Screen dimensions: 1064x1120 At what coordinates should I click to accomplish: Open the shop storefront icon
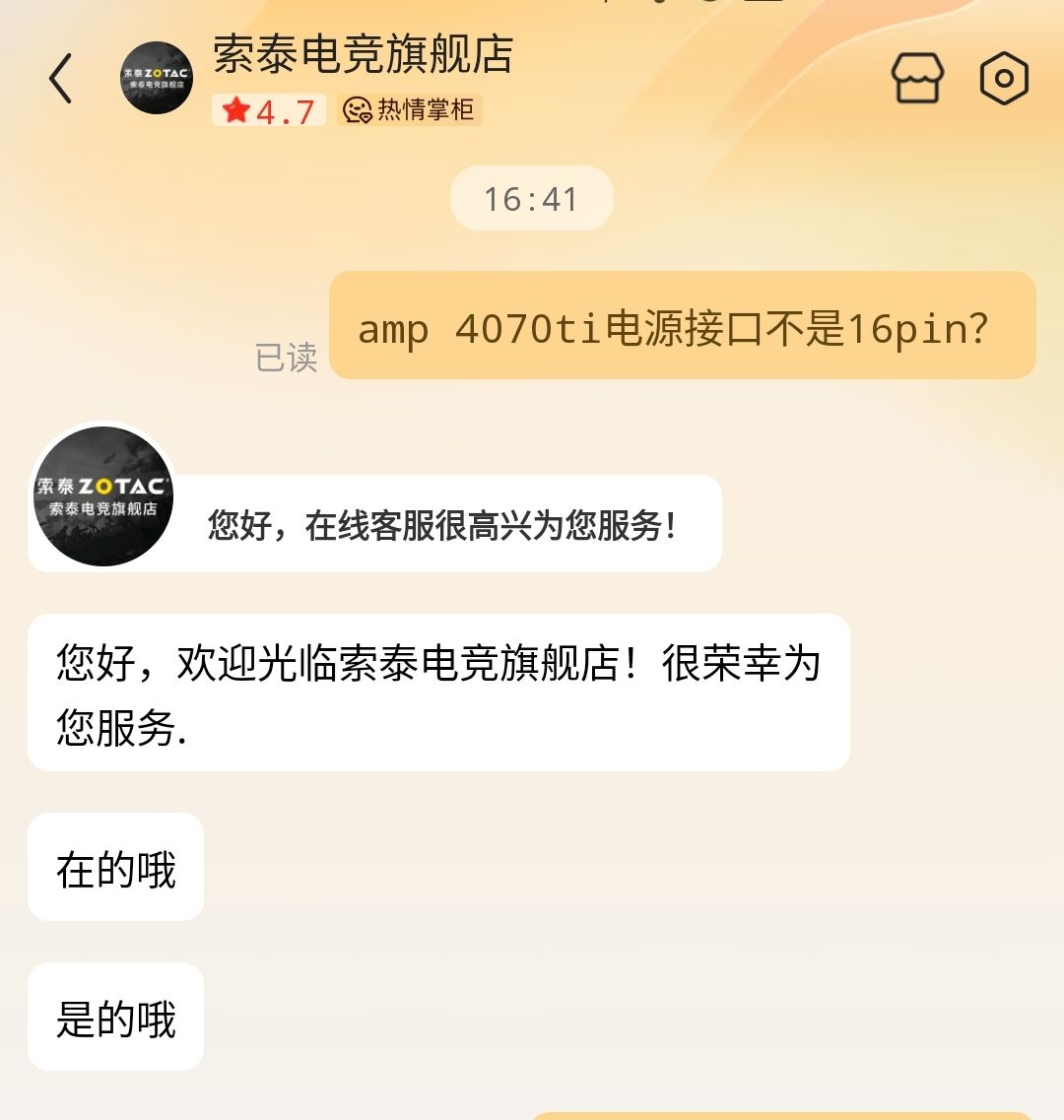coord(918,79)
